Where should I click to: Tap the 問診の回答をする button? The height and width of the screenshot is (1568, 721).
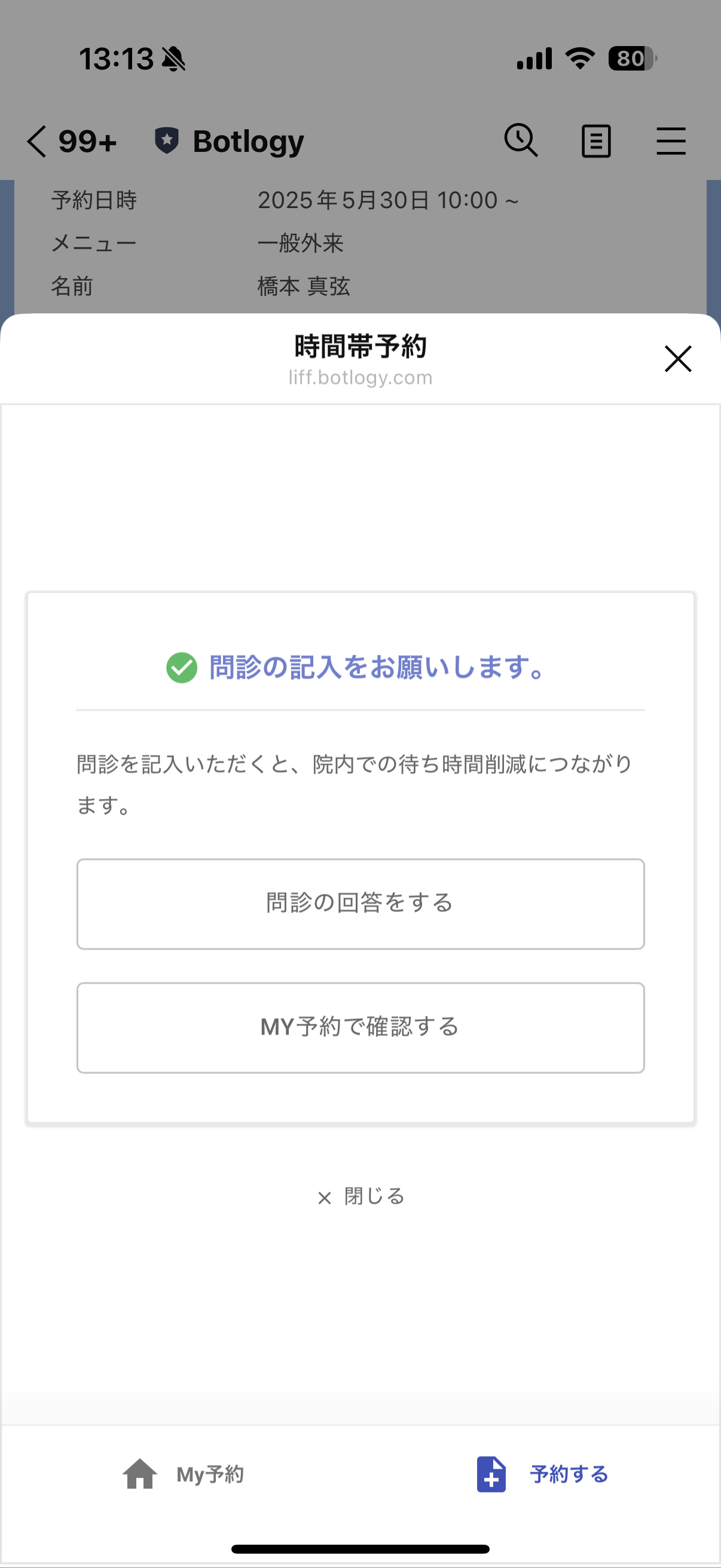point(360,903)
